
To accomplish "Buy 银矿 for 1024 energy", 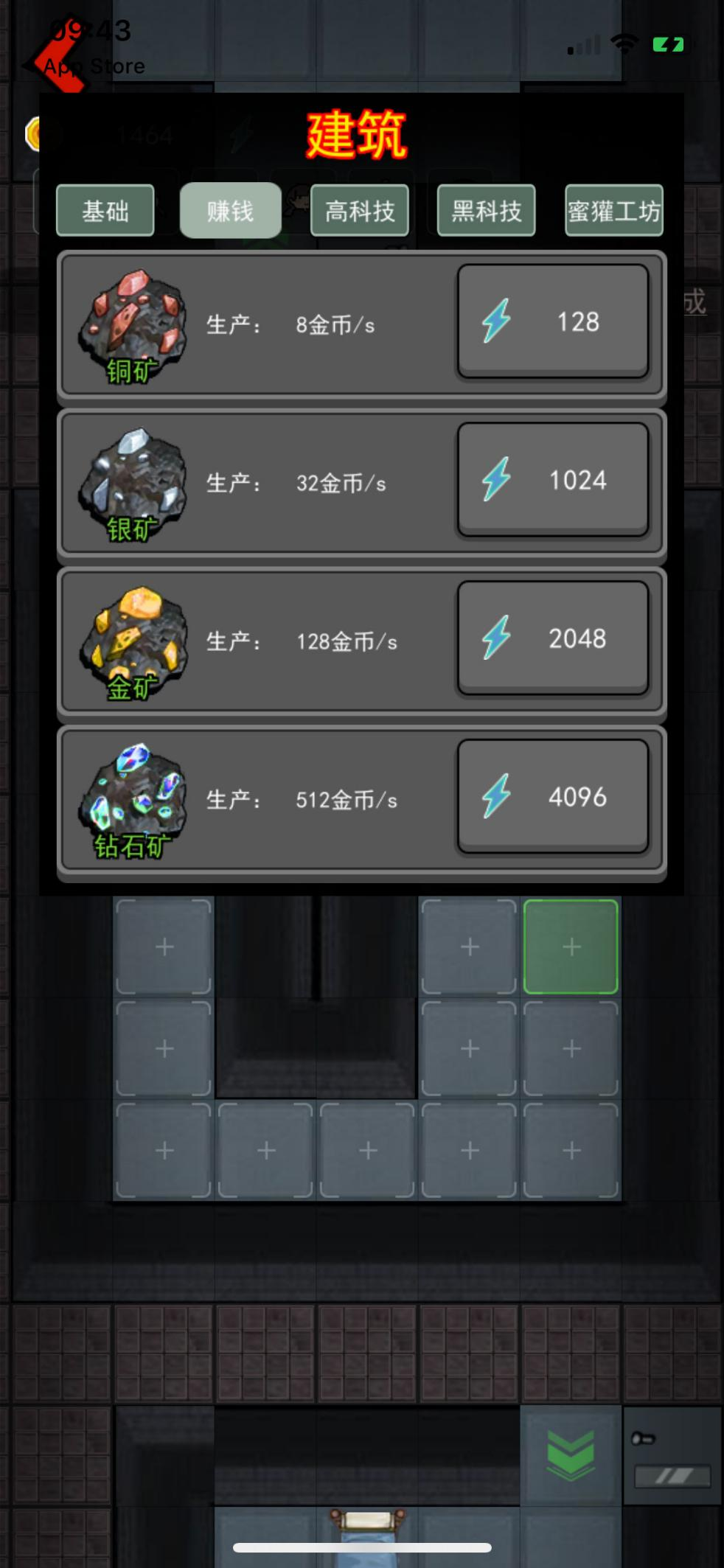I will pyautogui.click(x=553, y=480).
